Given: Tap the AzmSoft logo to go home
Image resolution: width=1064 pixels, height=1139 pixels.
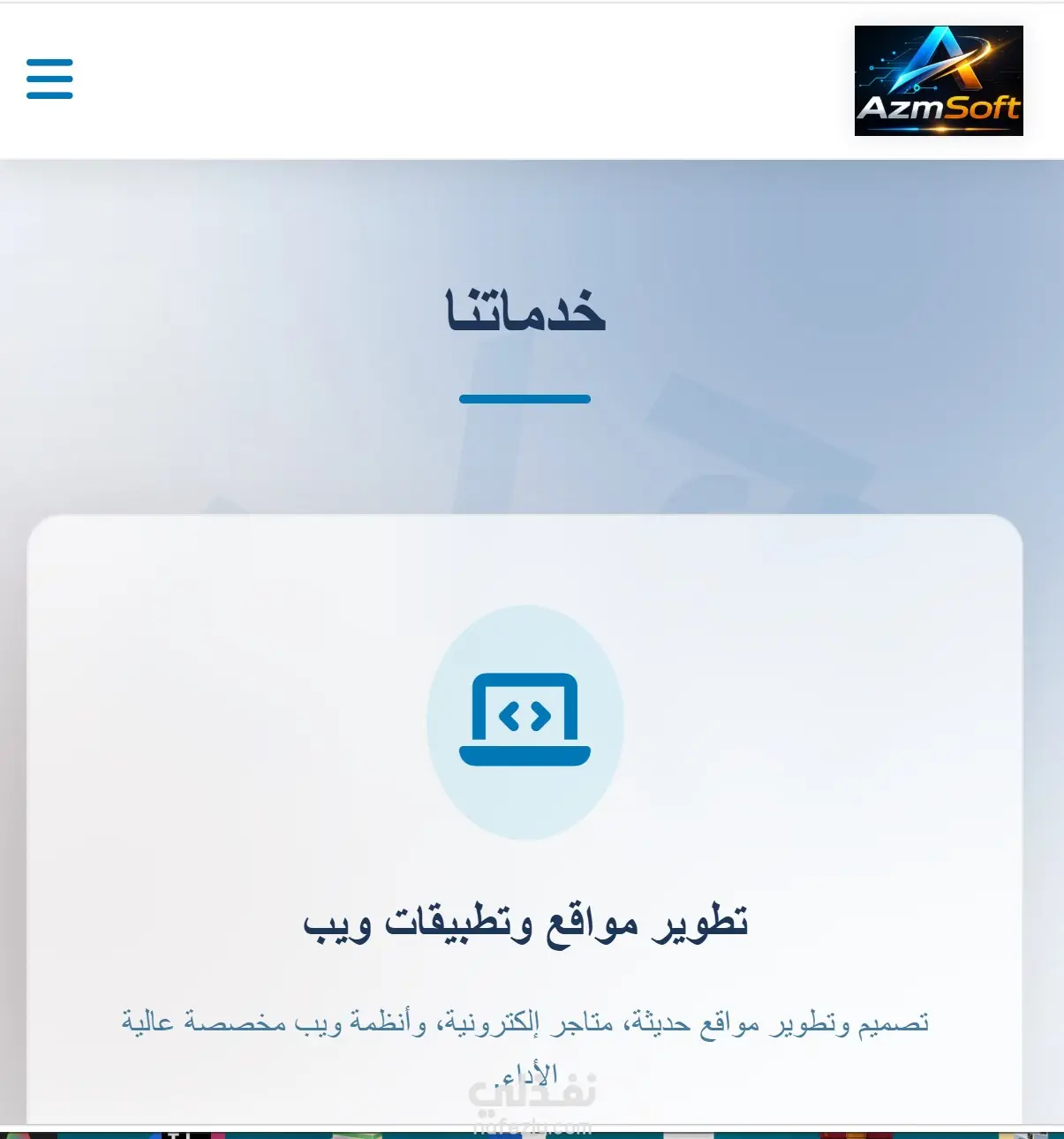Looking at the screenshot, I should [938, 80].
